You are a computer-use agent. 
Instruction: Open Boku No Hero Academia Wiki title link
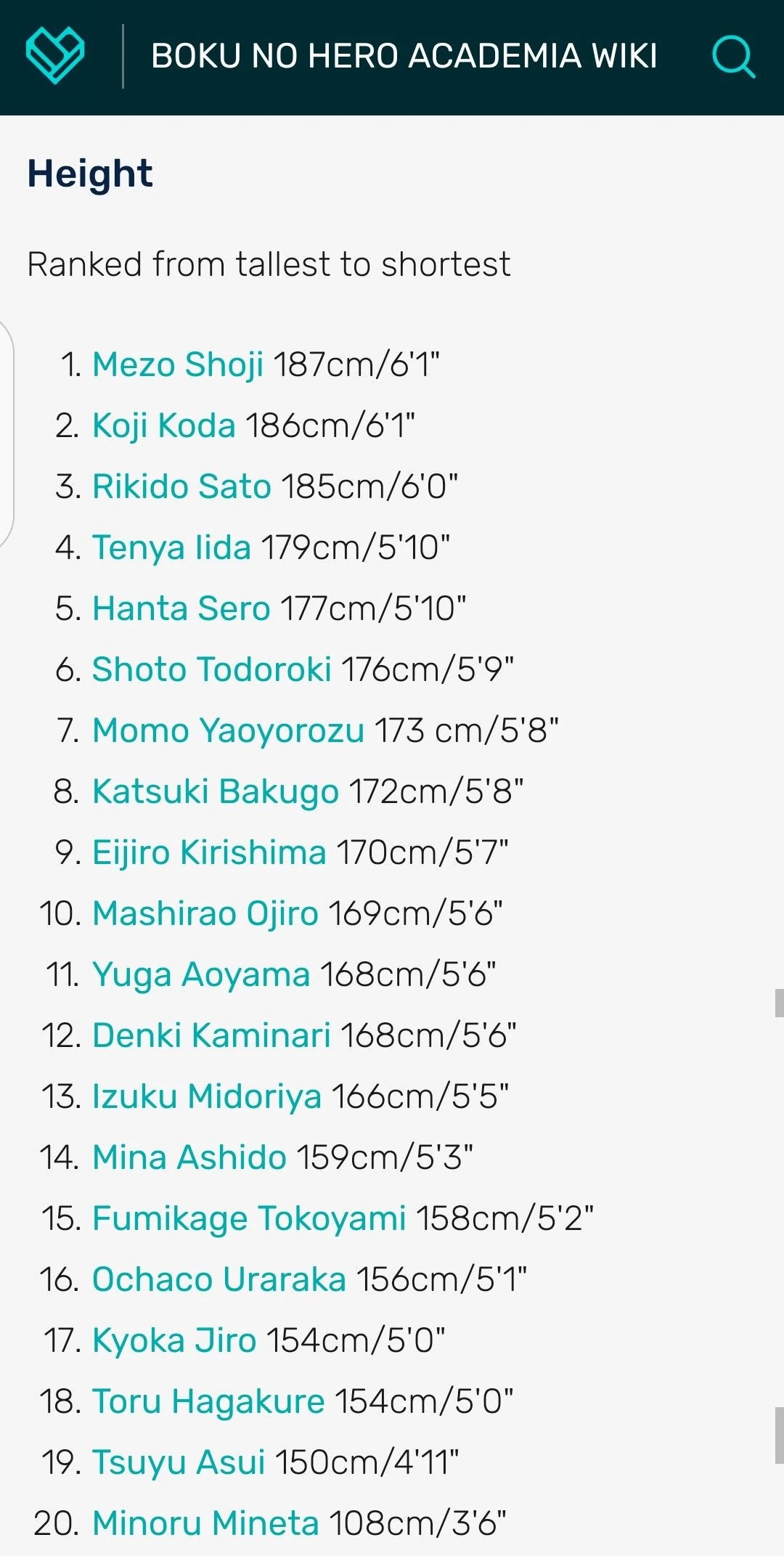pos(404,57)
